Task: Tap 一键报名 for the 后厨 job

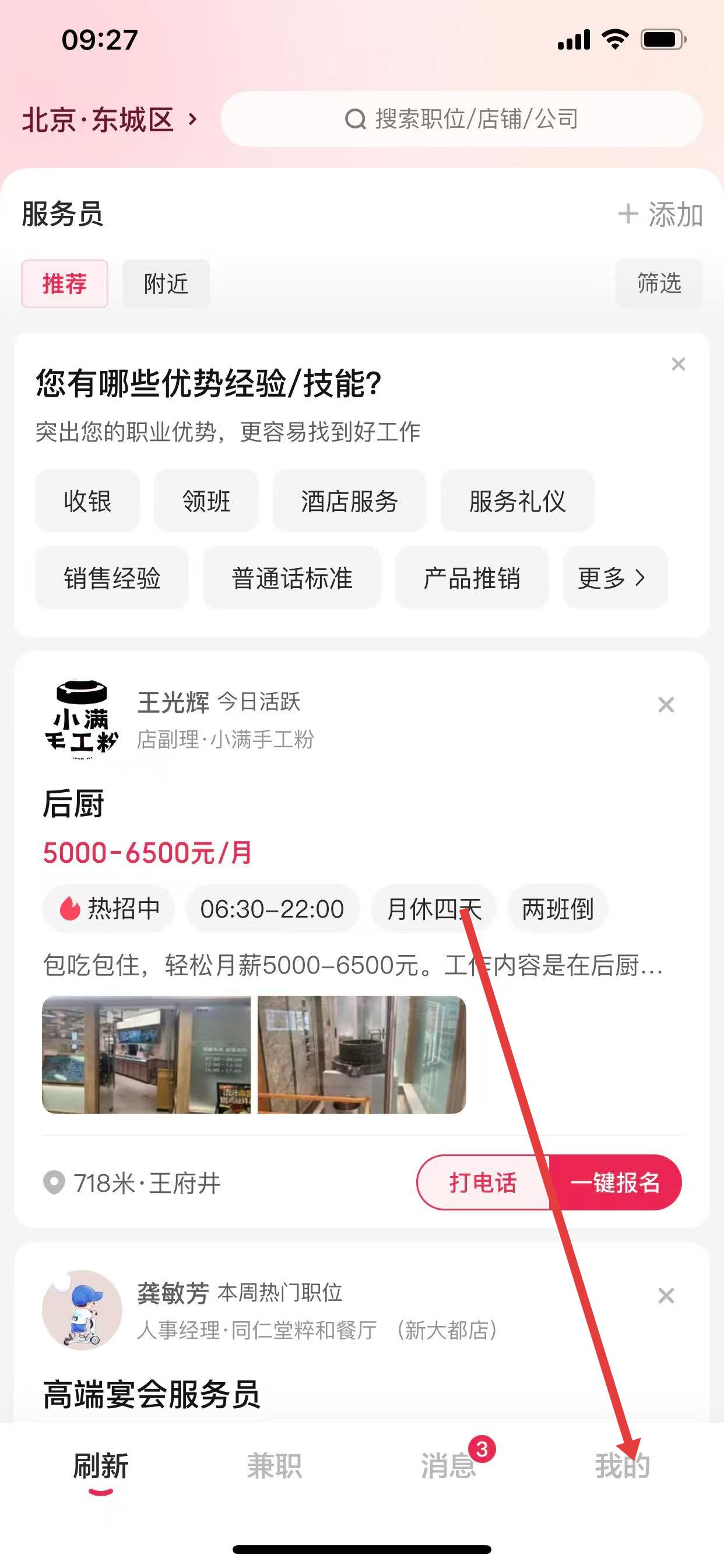Action: [616, 1182]
